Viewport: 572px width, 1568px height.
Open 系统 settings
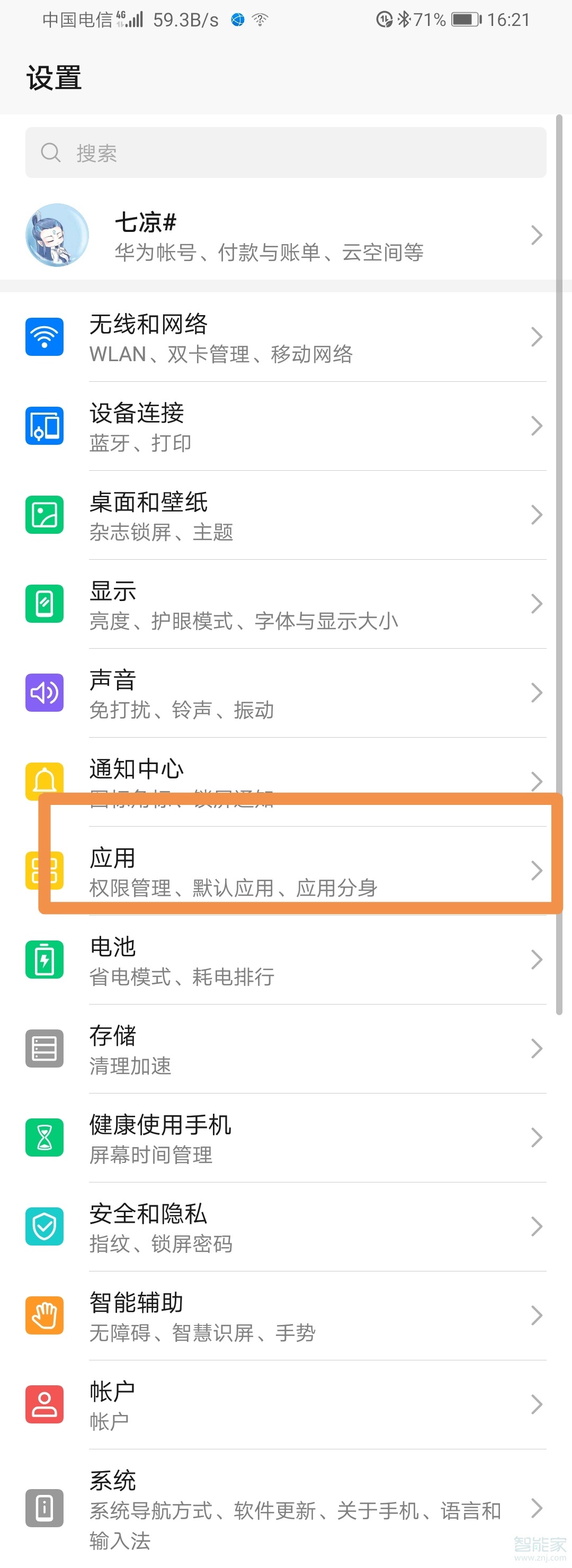(x=285, y=1508)
